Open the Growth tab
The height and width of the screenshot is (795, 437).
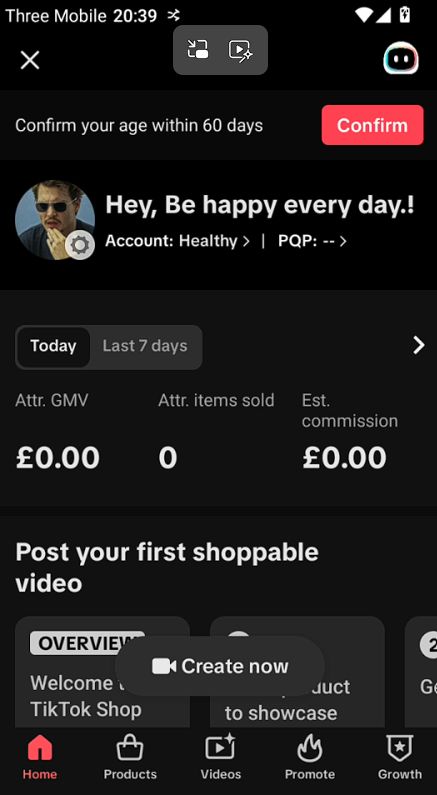point(399,757)
